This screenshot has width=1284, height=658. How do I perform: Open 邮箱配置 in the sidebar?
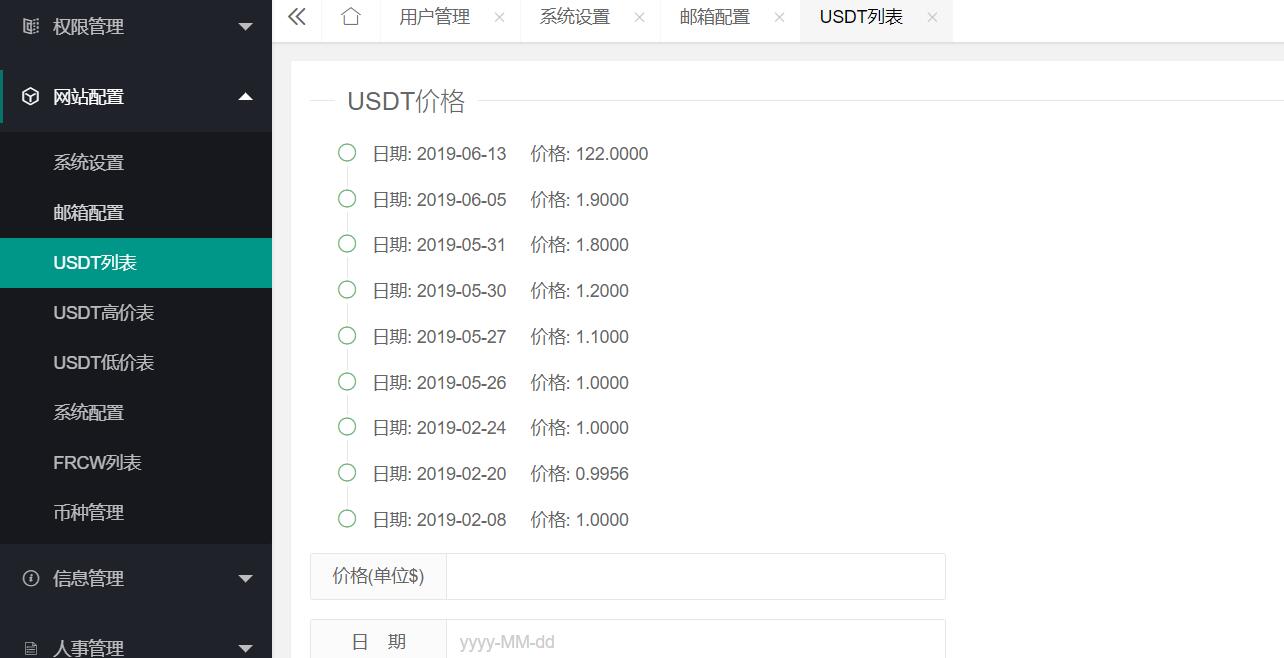89,213
